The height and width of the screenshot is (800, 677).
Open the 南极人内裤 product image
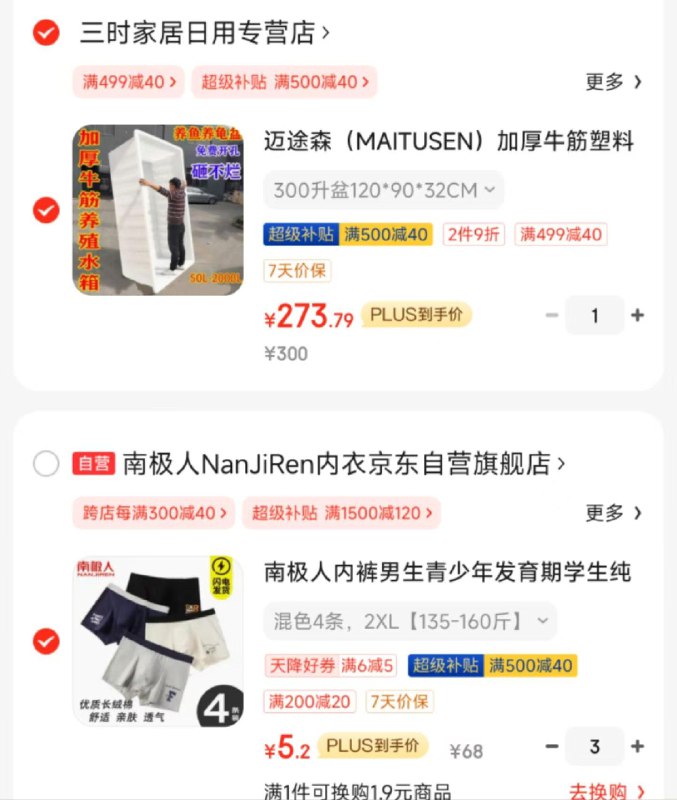[x=158, y=641]
